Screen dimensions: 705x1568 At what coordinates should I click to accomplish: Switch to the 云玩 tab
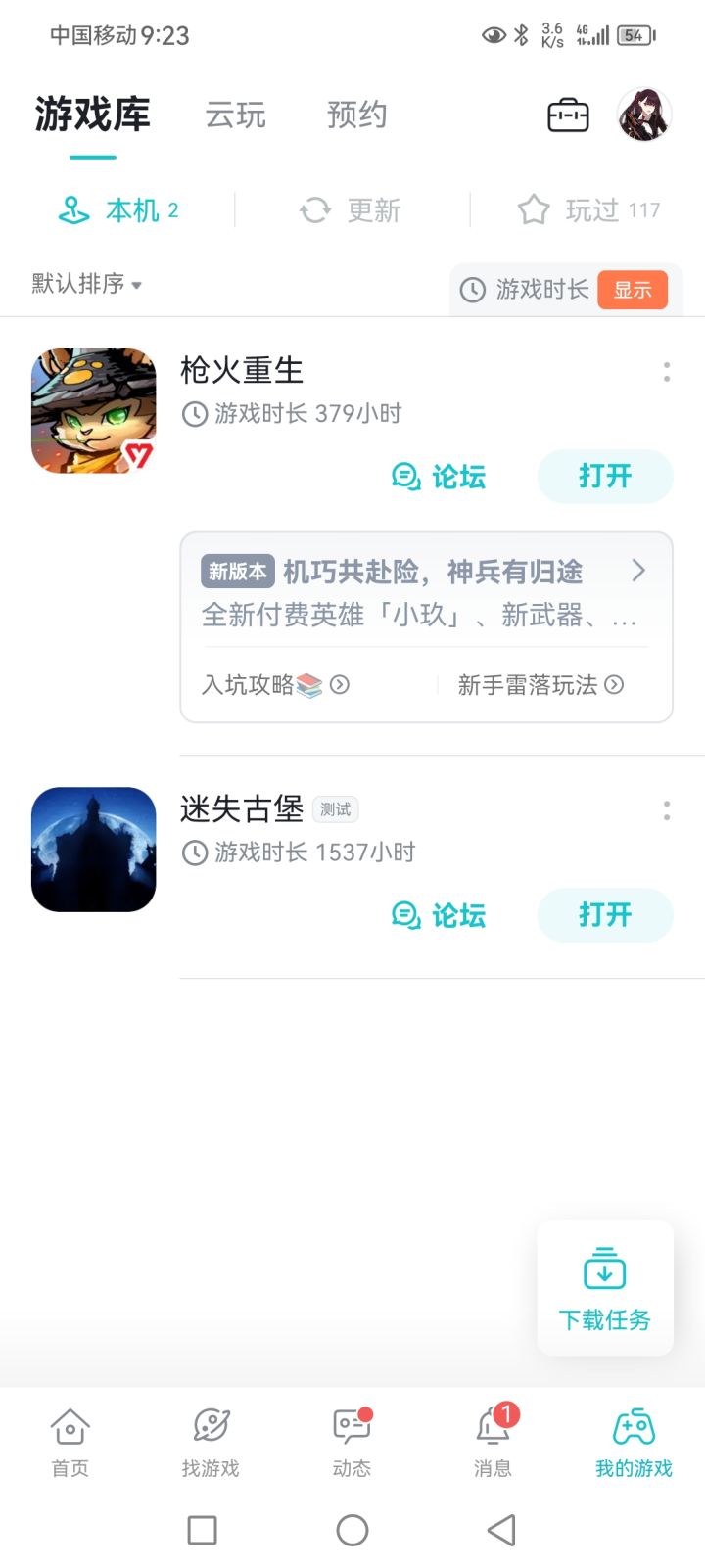pyautogui.click(x=235, y=115)
